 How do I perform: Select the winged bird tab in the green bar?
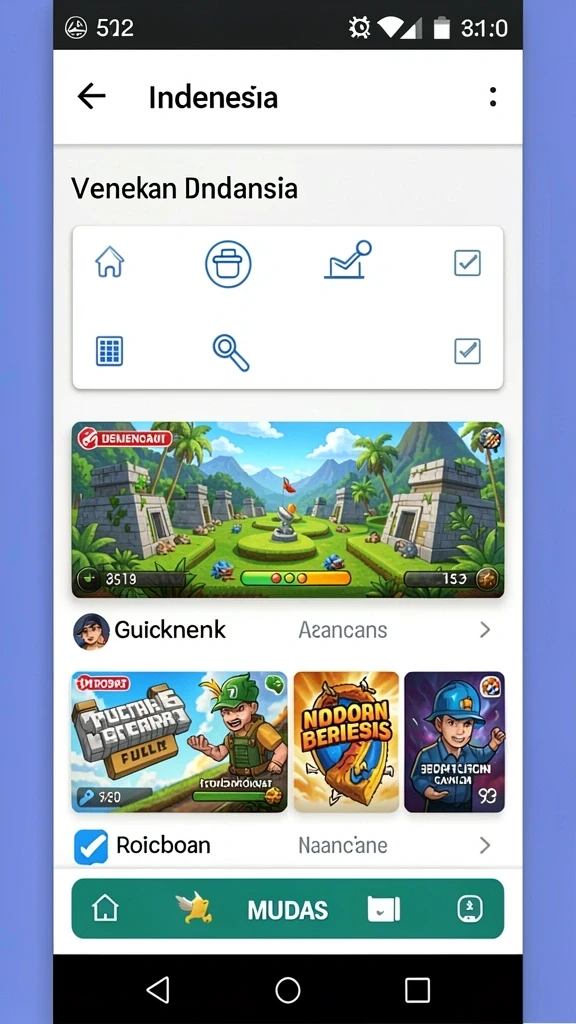click(x=195, y=908)
